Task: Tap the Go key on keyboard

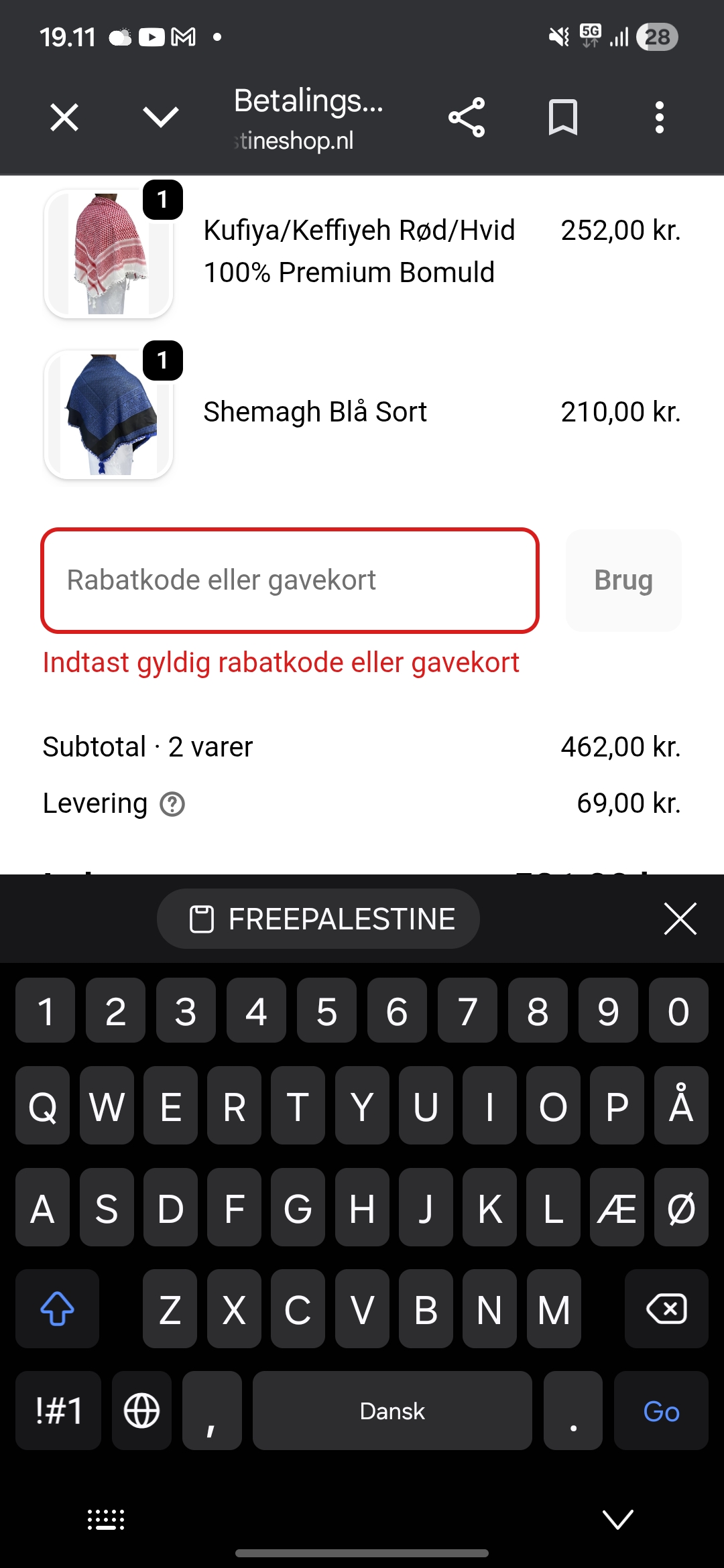Action: pos(661,1411)
